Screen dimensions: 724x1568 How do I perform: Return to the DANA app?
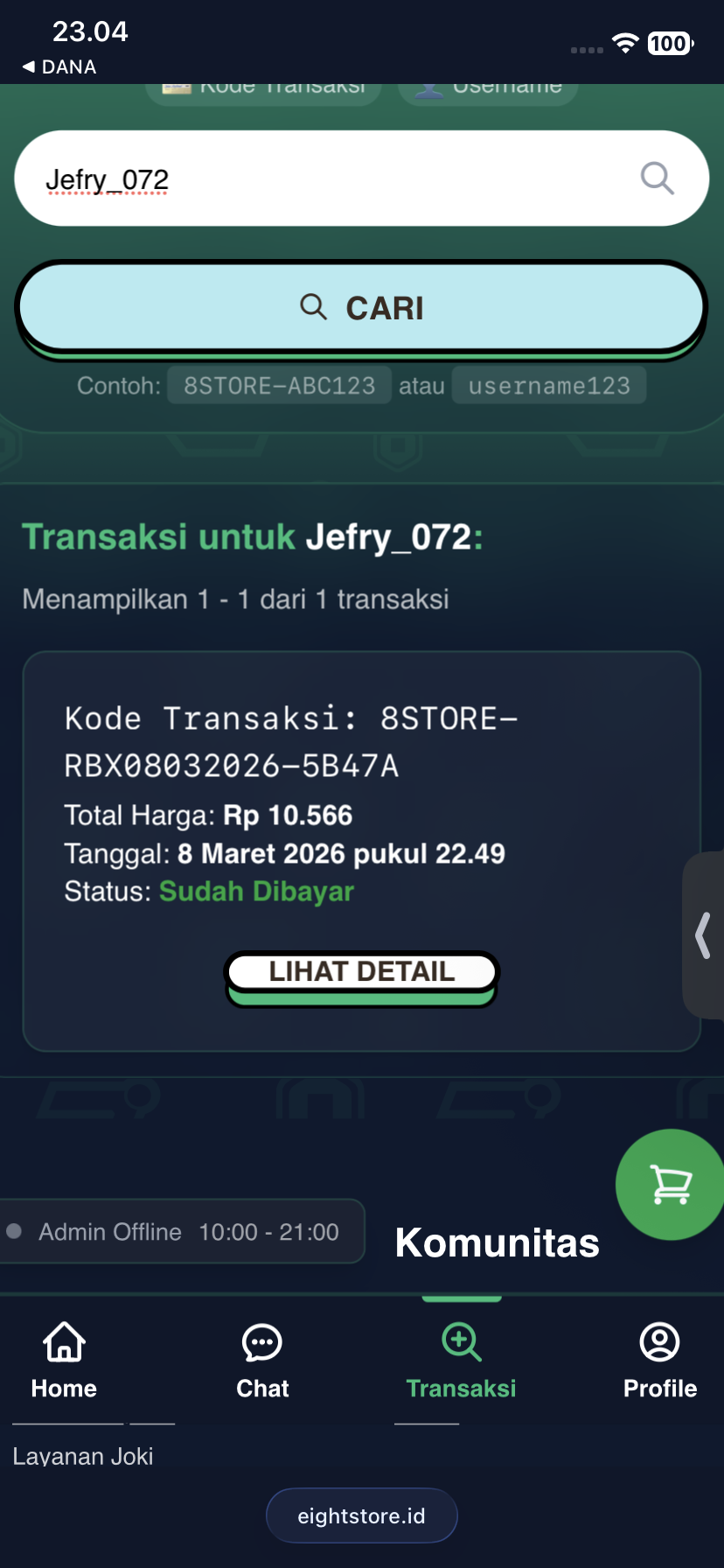click(59, 66)
